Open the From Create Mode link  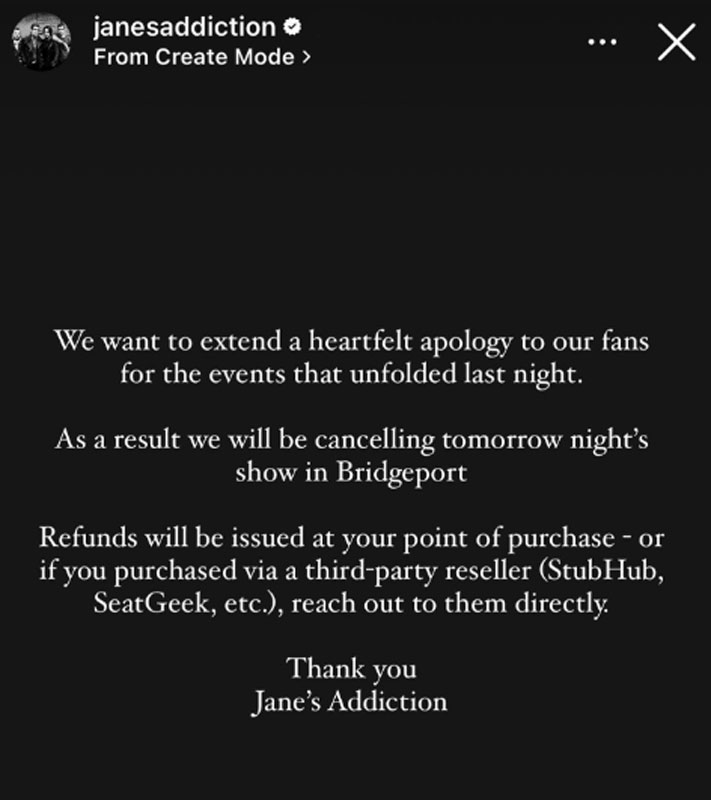tap(202, 57)
